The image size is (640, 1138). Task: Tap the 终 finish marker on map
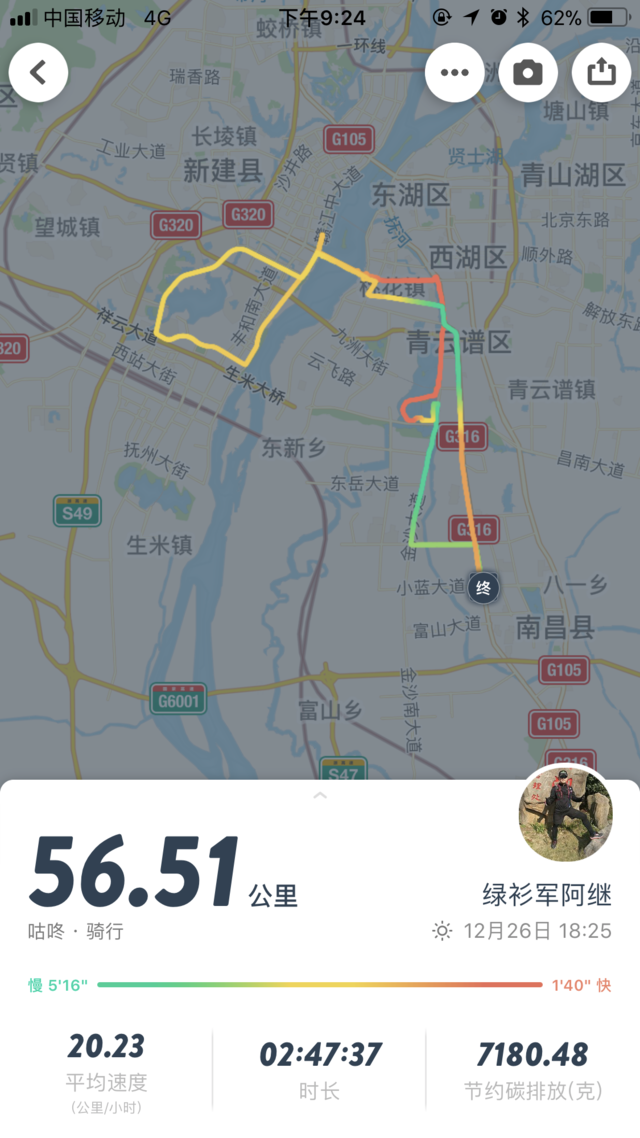click(x=483, y=588)
